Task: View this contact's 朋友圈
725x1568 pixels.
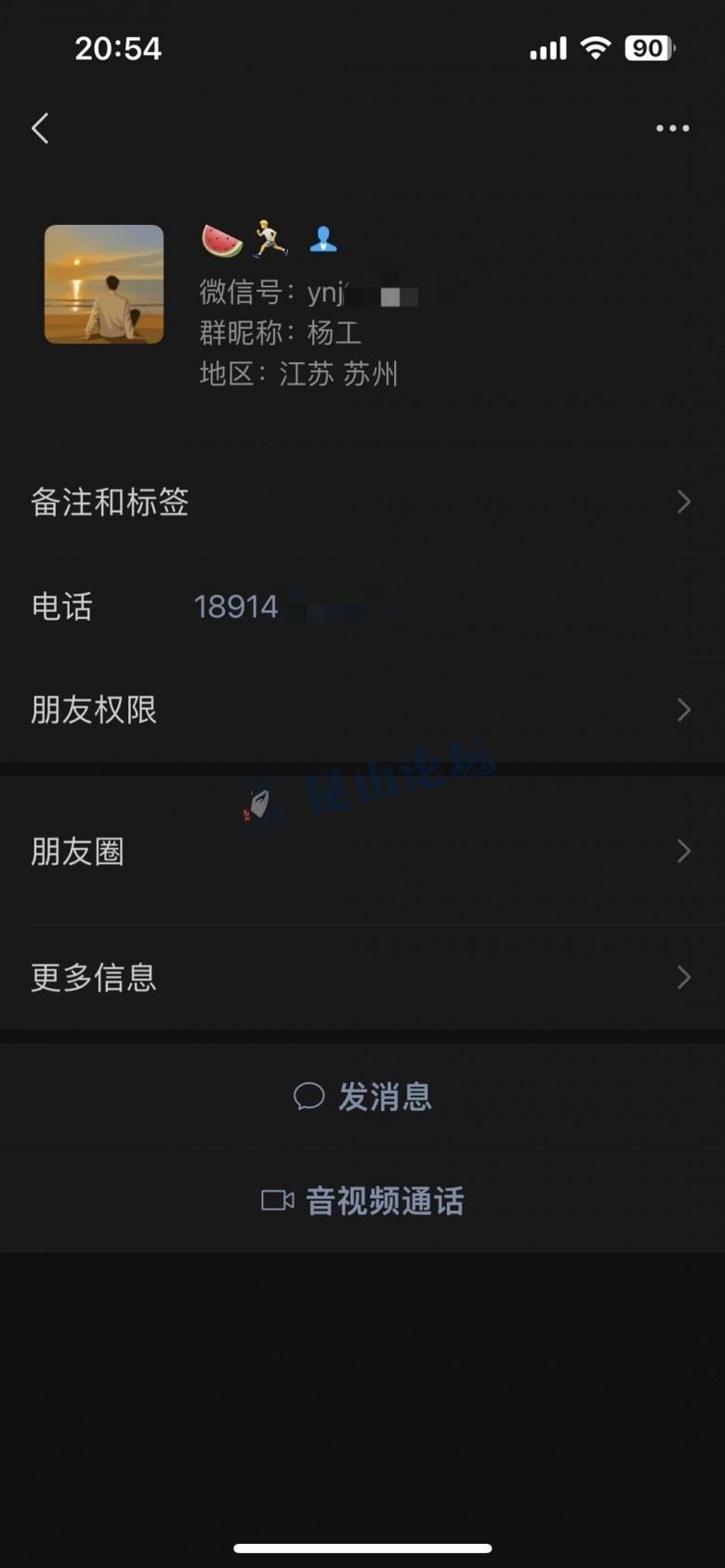Action: tap(362, 851)
